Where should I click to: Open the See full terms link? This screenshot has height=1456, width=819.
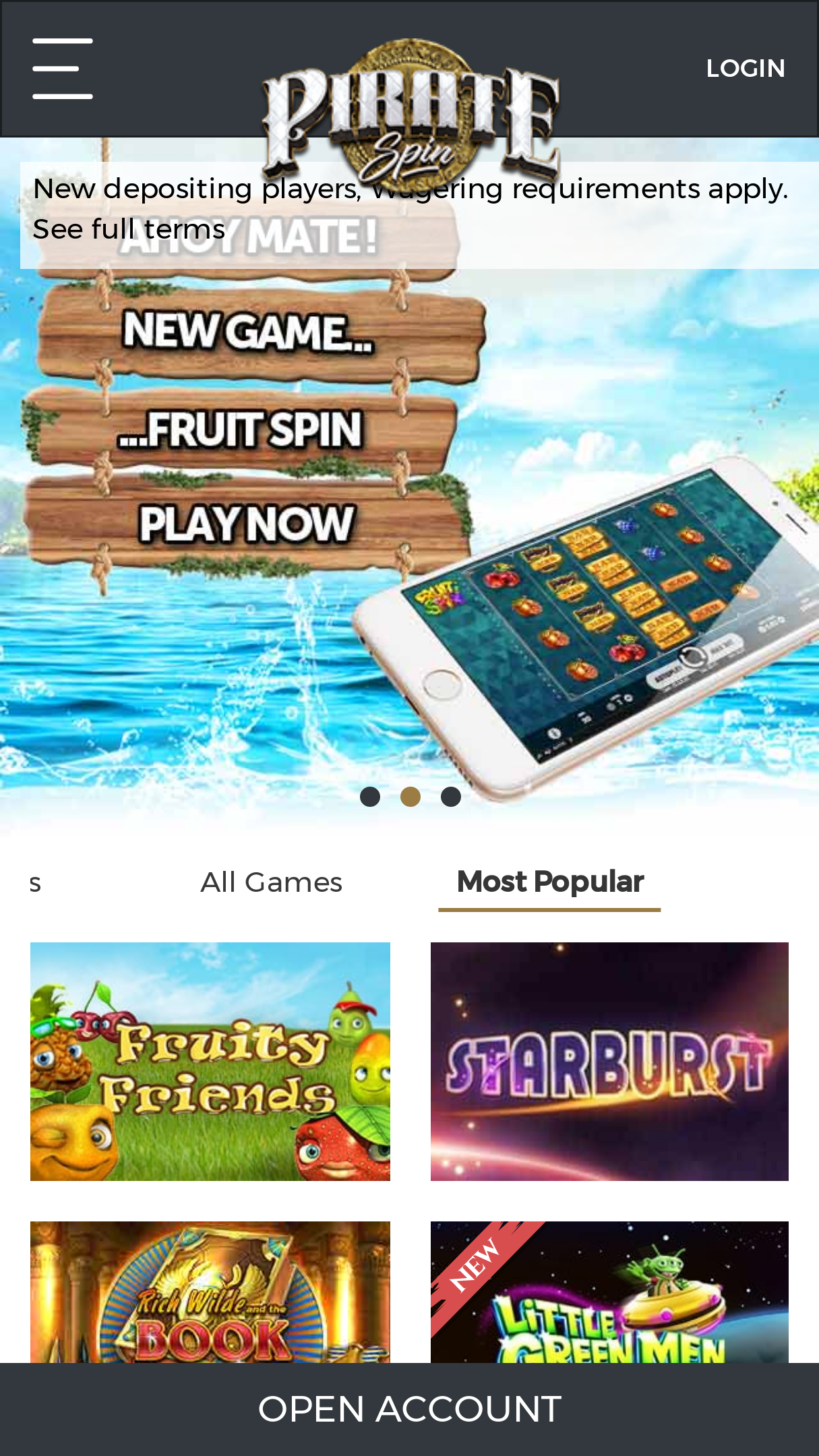pos(129,229)
